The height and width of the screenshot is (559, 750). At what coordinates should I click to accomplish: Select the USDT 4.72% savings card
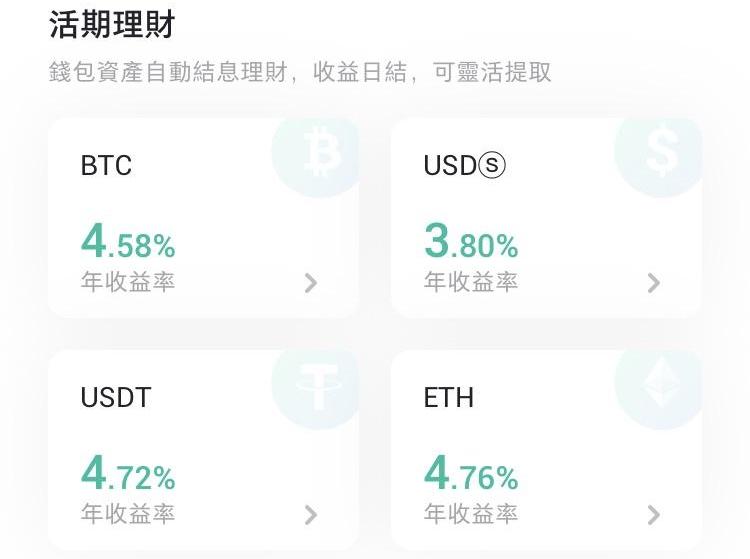(203, 450)
